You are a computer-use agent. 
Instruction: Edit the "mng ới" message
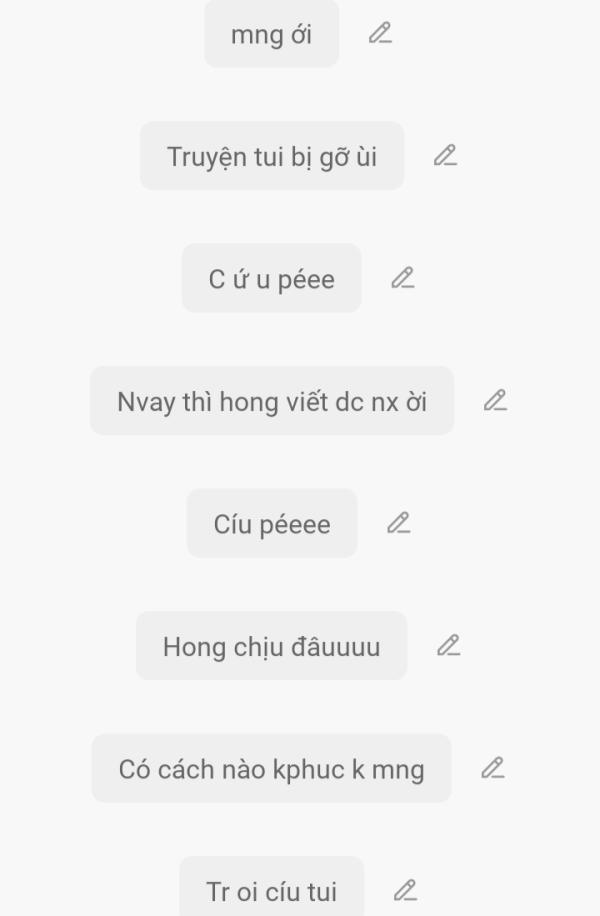pos(380,34)
